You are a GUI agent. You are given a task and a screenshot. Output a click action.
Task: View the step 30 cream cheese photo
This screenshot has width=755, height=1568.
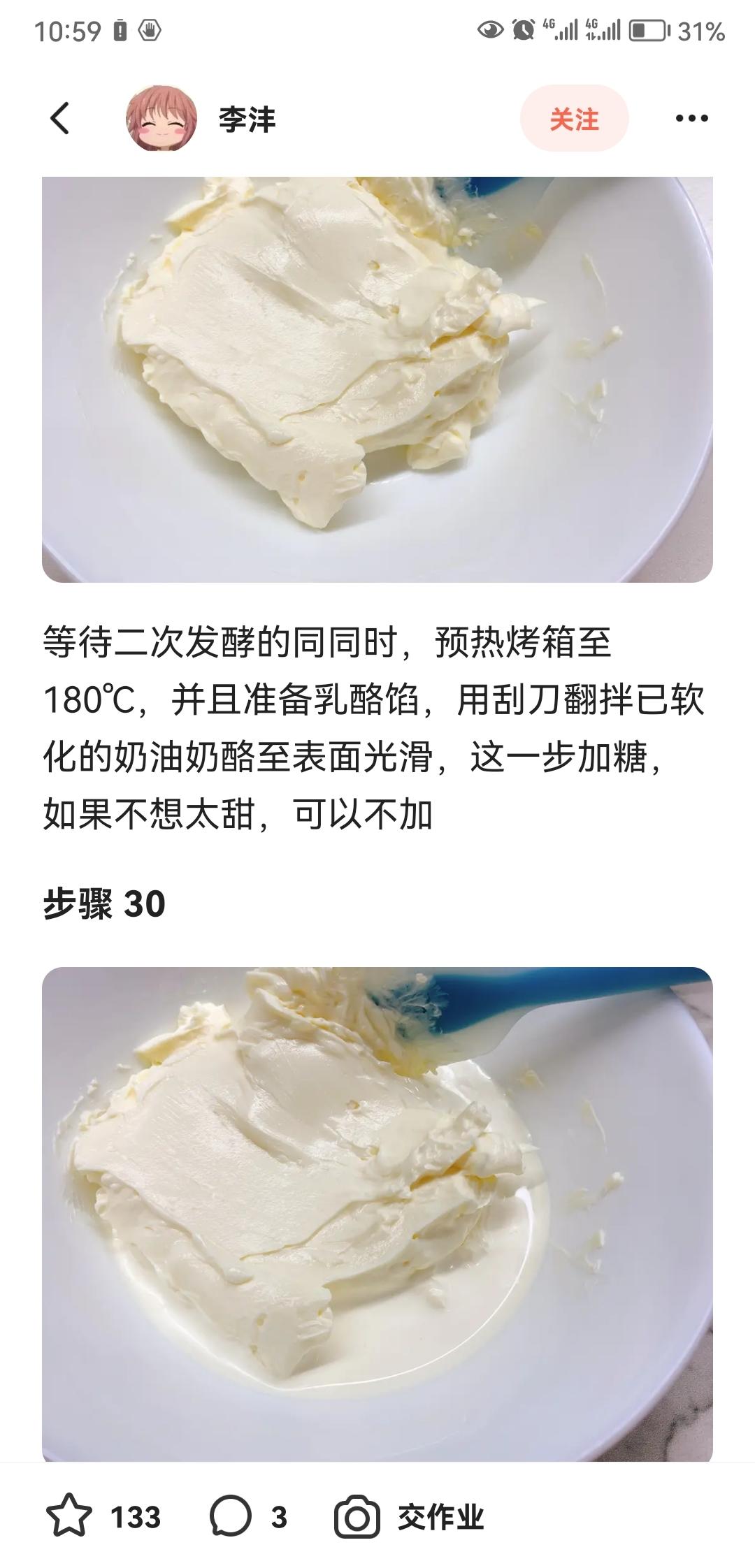click(x=377, y=1212)
